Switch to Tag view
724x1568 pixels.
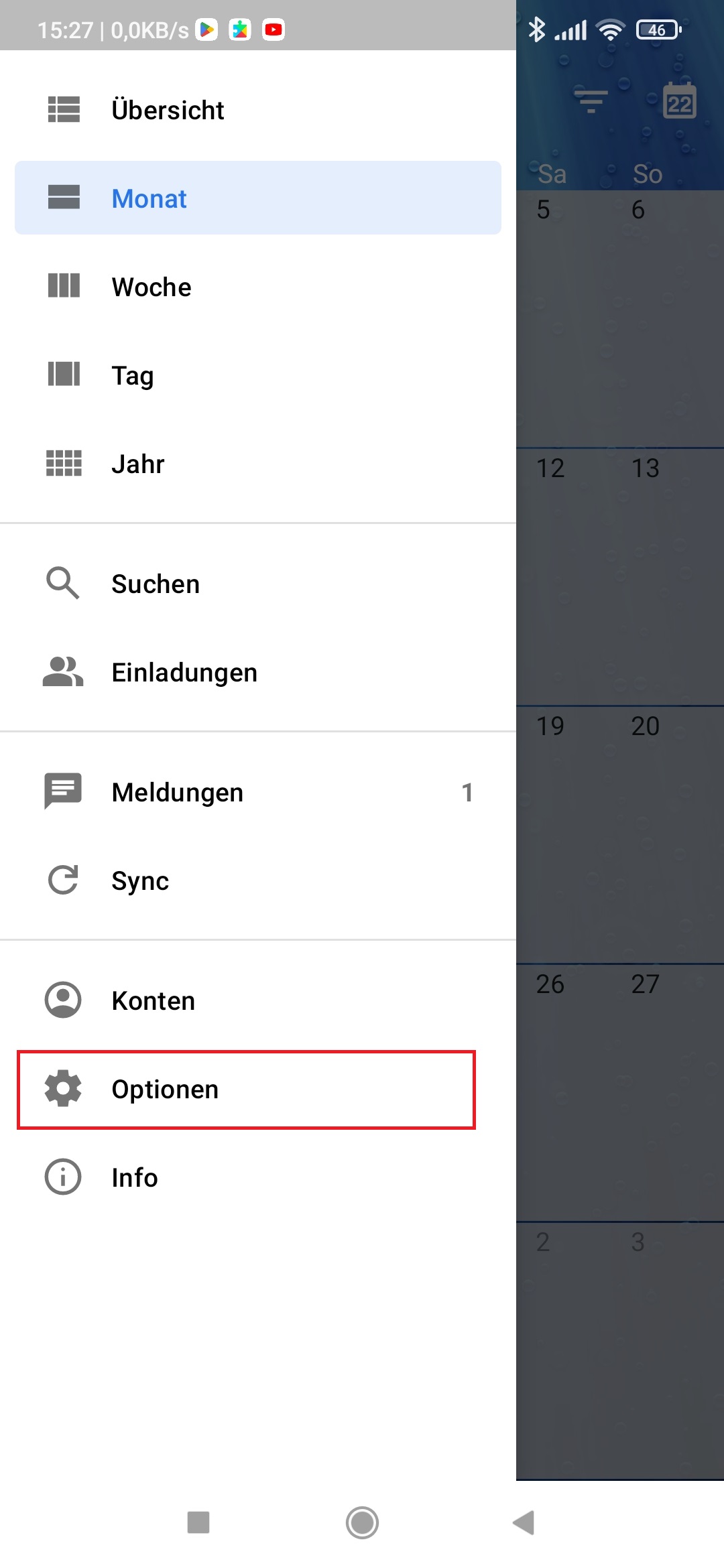click(258, 375)
